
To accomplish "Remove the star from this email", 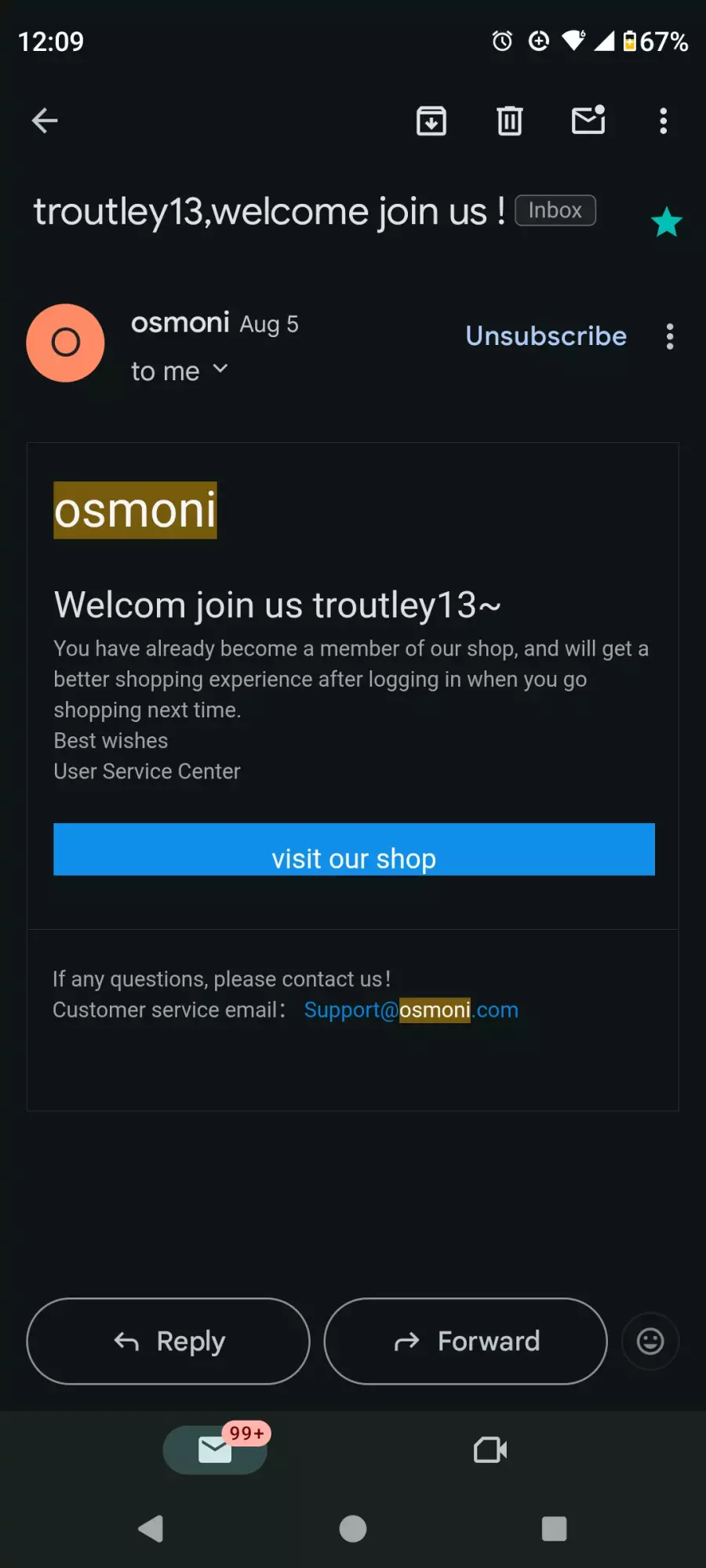I will 666,223.
